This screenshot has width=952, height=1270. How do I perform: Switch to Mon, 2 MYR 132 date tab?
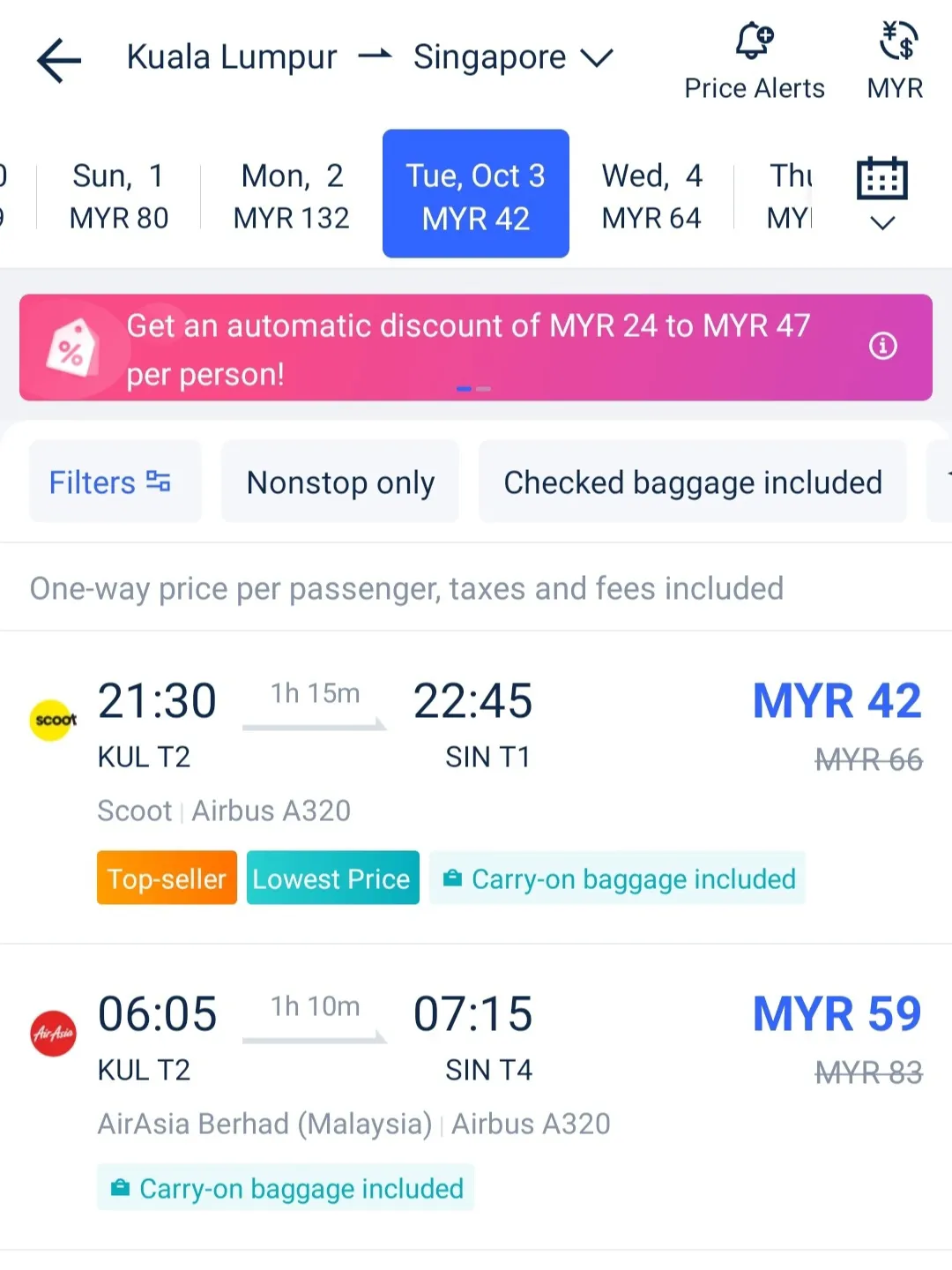[291, 194]
